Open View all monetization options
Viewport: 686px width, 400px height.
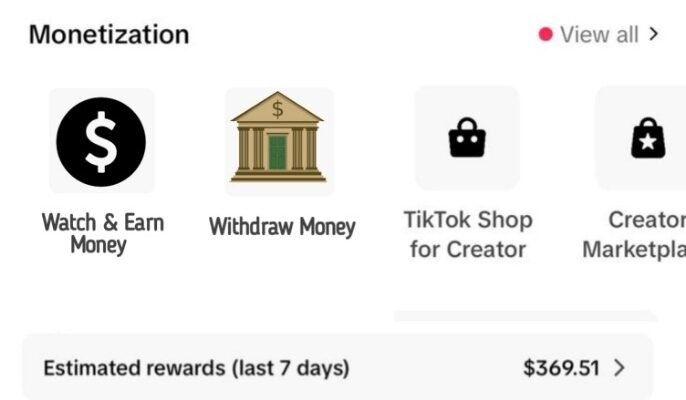(607, 35)
